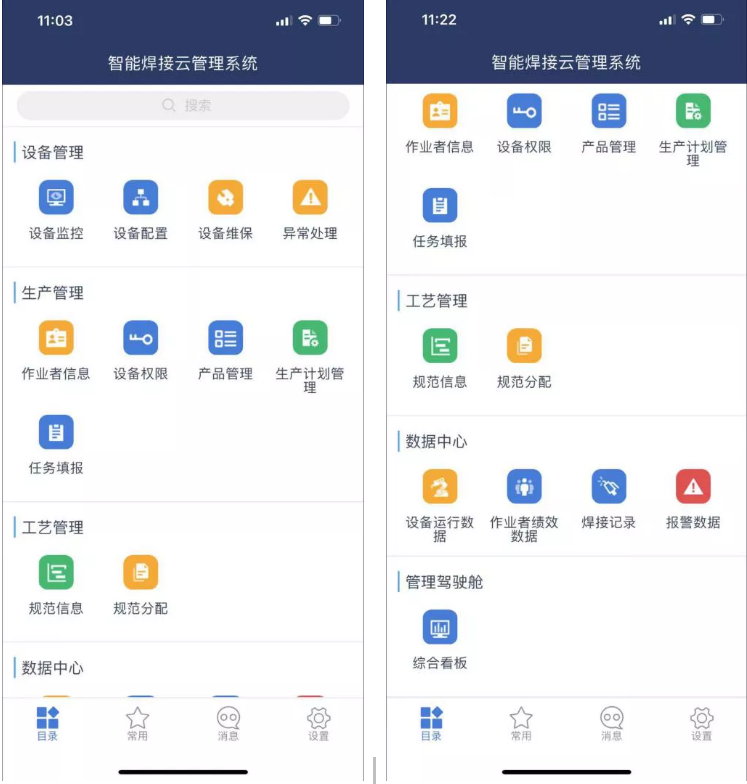The image size is (747, 784).
Task: Select 异常处理
Action: [310, 198]
